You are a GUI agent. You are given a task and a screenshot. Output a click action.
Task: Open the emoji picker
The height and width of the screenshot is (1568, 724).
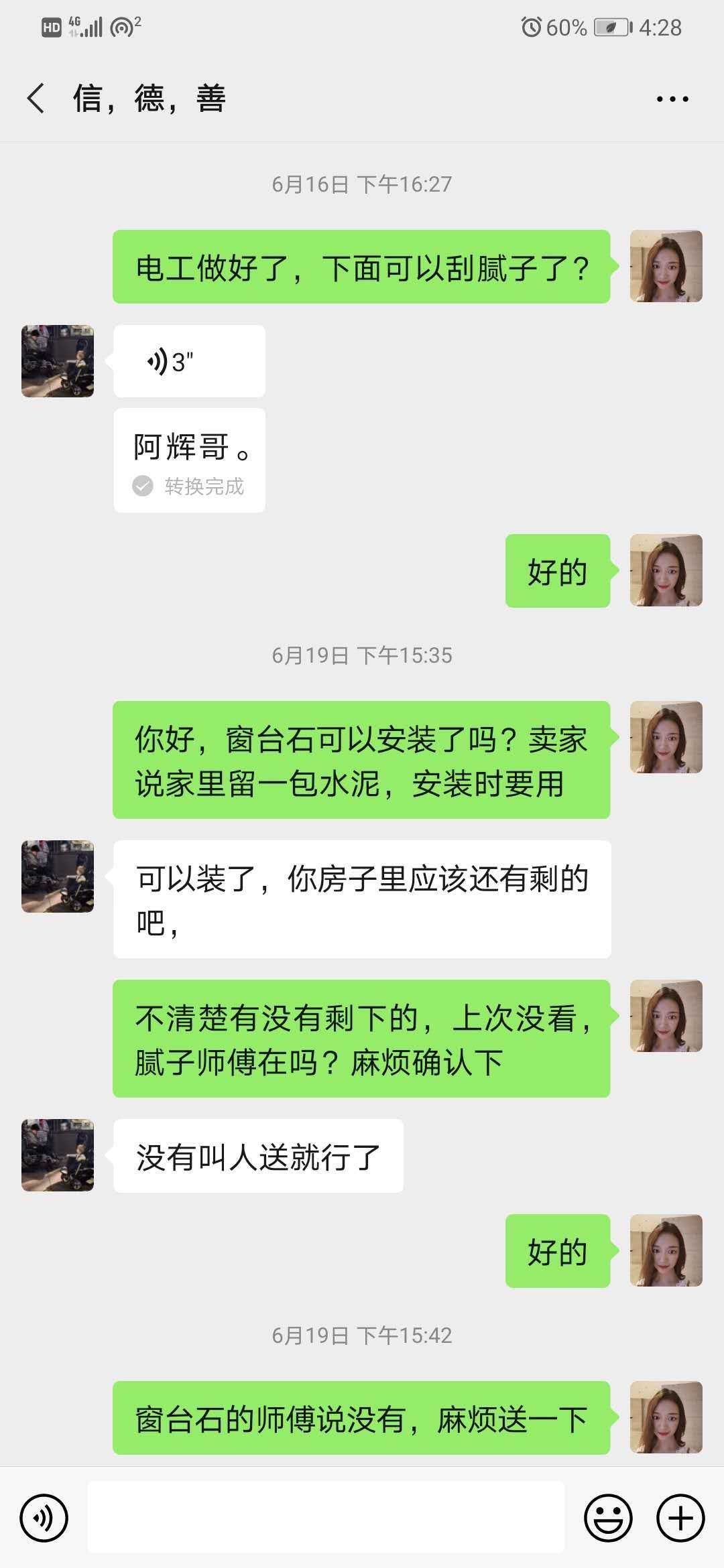click(608, 1518)
